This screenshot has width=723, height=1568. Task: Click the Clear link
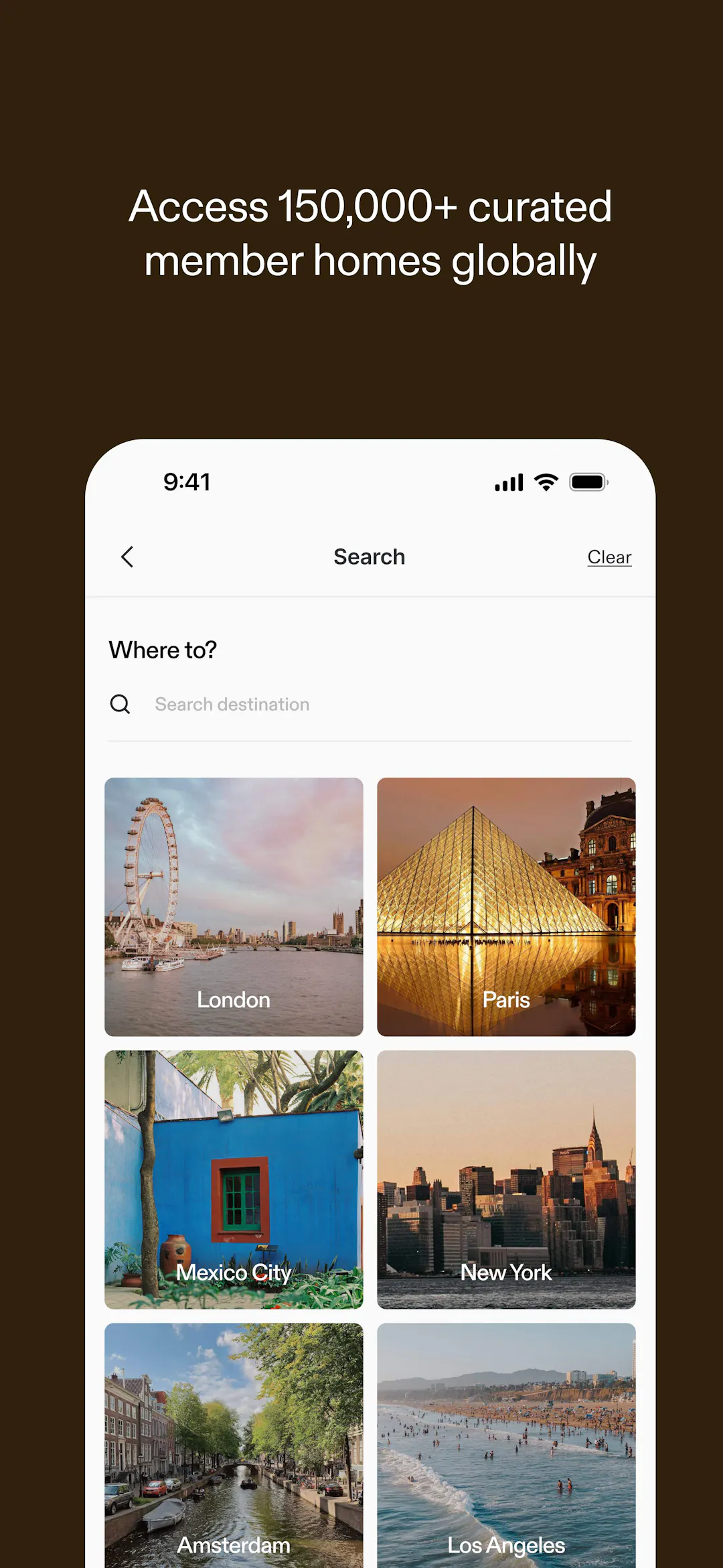609,557
